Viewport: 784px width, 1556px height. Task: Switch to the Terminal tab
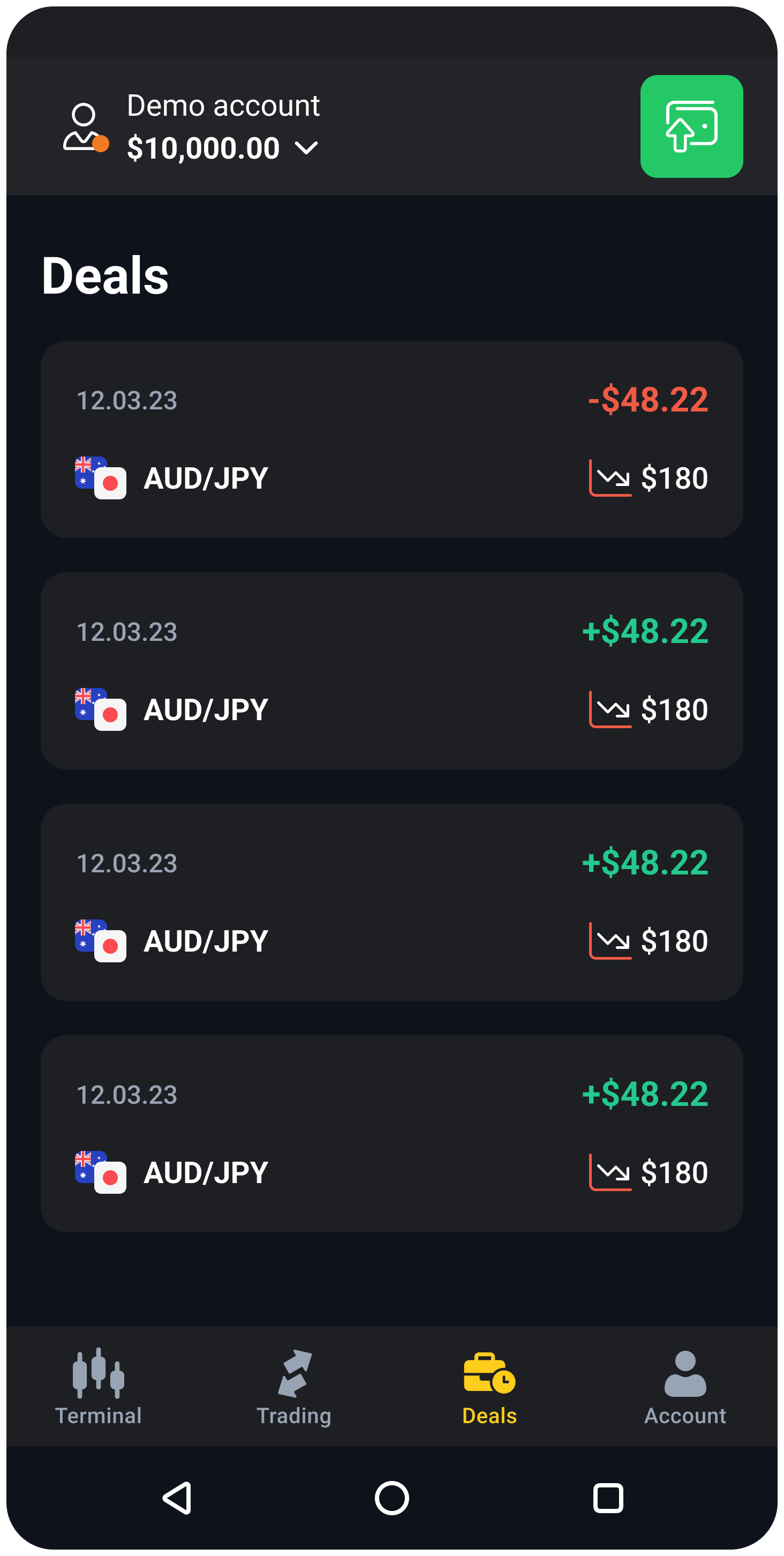click(x=99, y=1387)
